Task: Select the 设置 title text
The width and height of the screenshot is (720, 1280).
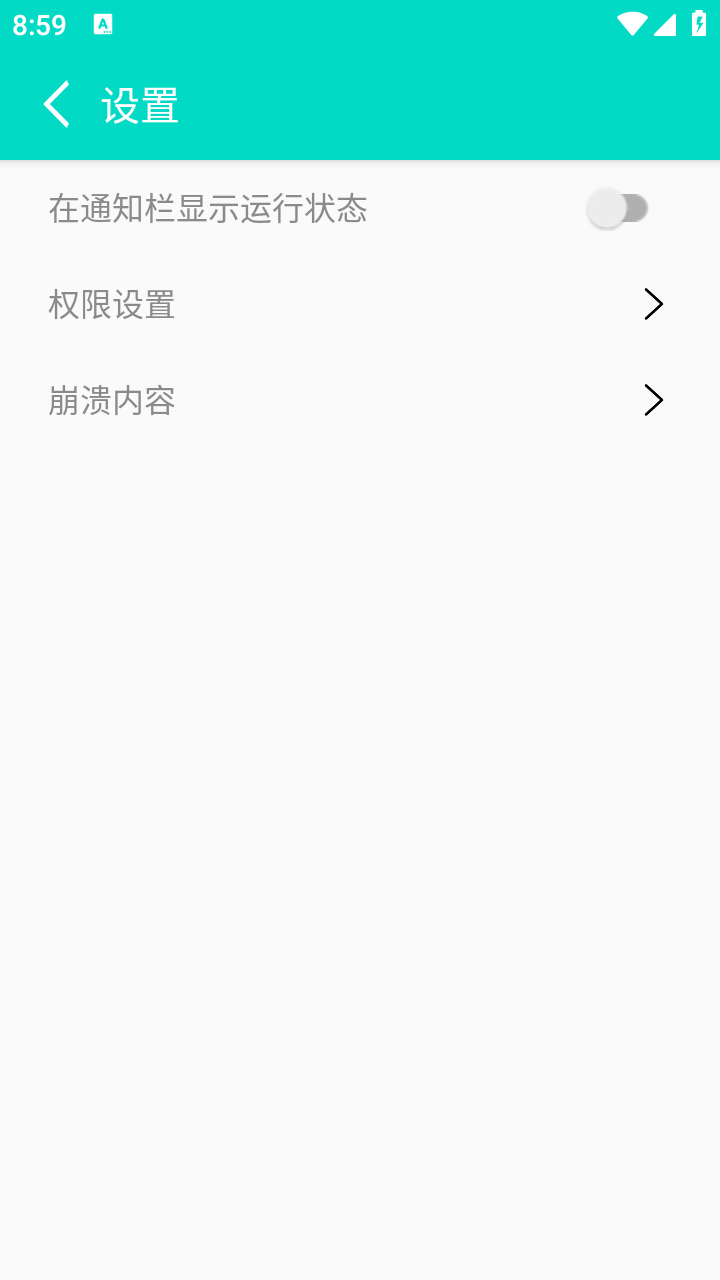Action: pos(140,104)
